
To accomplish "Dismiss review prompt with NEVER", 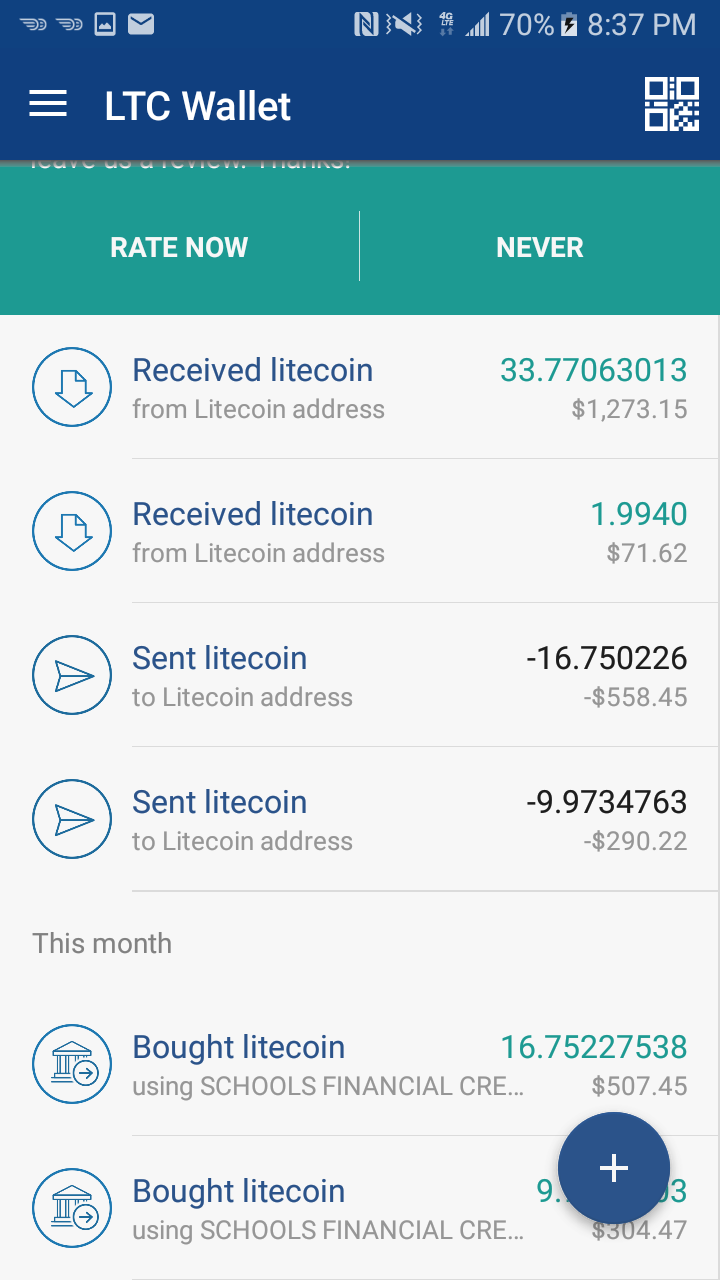I will tap(539, 248).
